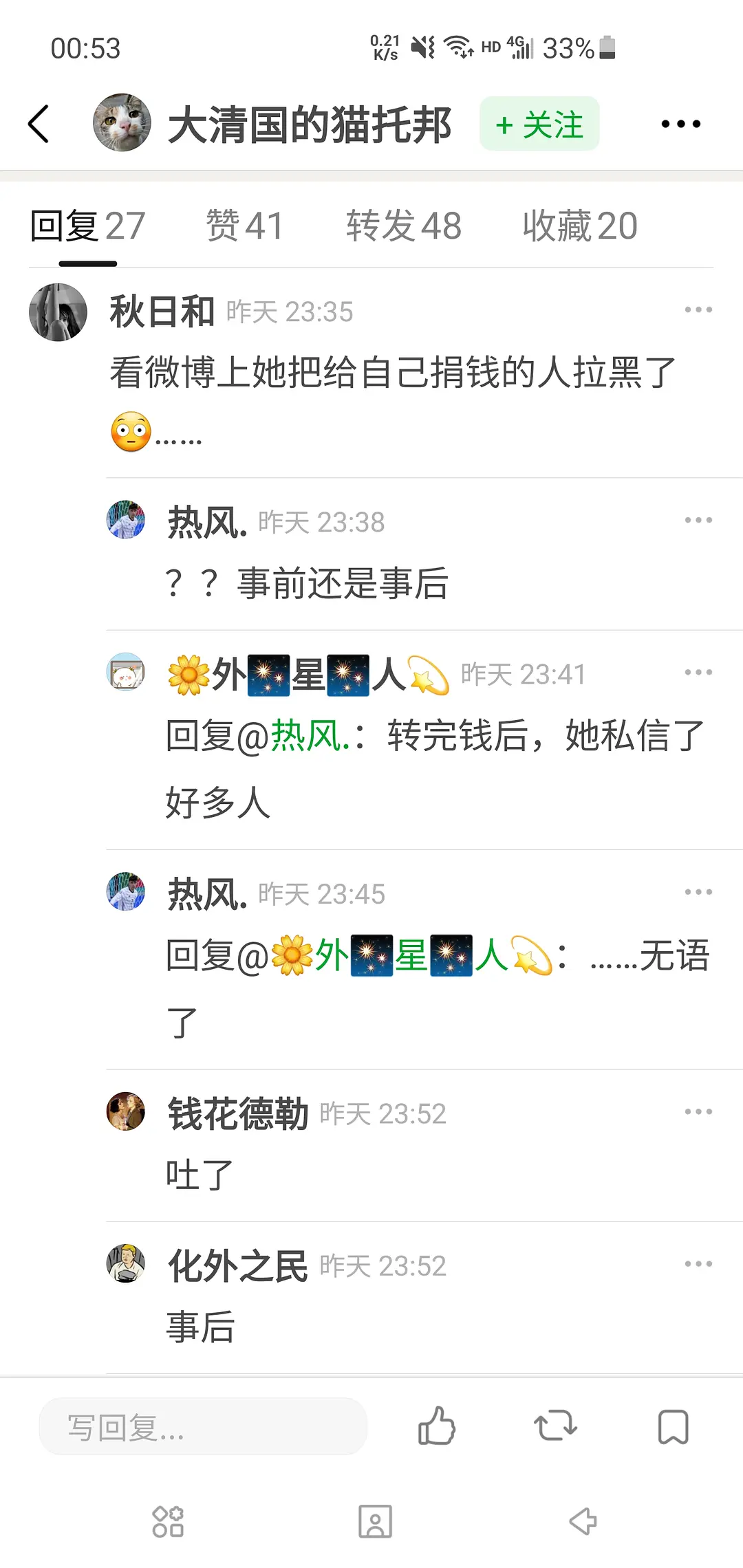Bookmark this post
The height and width of the screenshot is (1568, 743).
(673, 1426)
